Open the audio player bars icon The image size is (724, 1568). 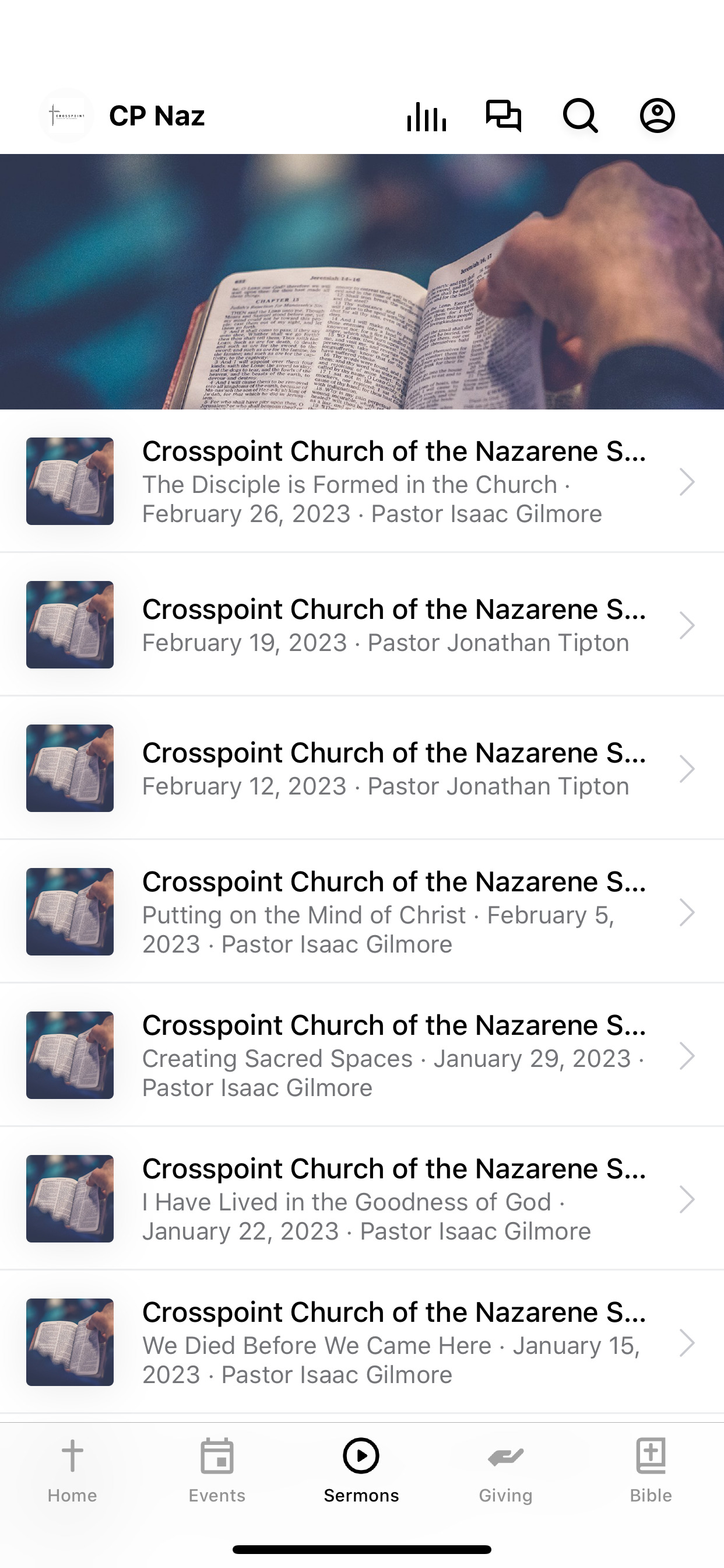coord(427,116)
